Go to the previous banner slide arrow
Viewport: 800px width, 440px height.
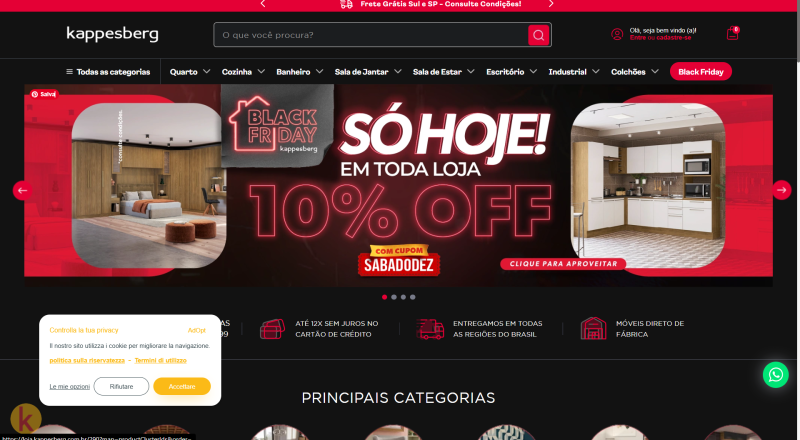click(22, 190)
